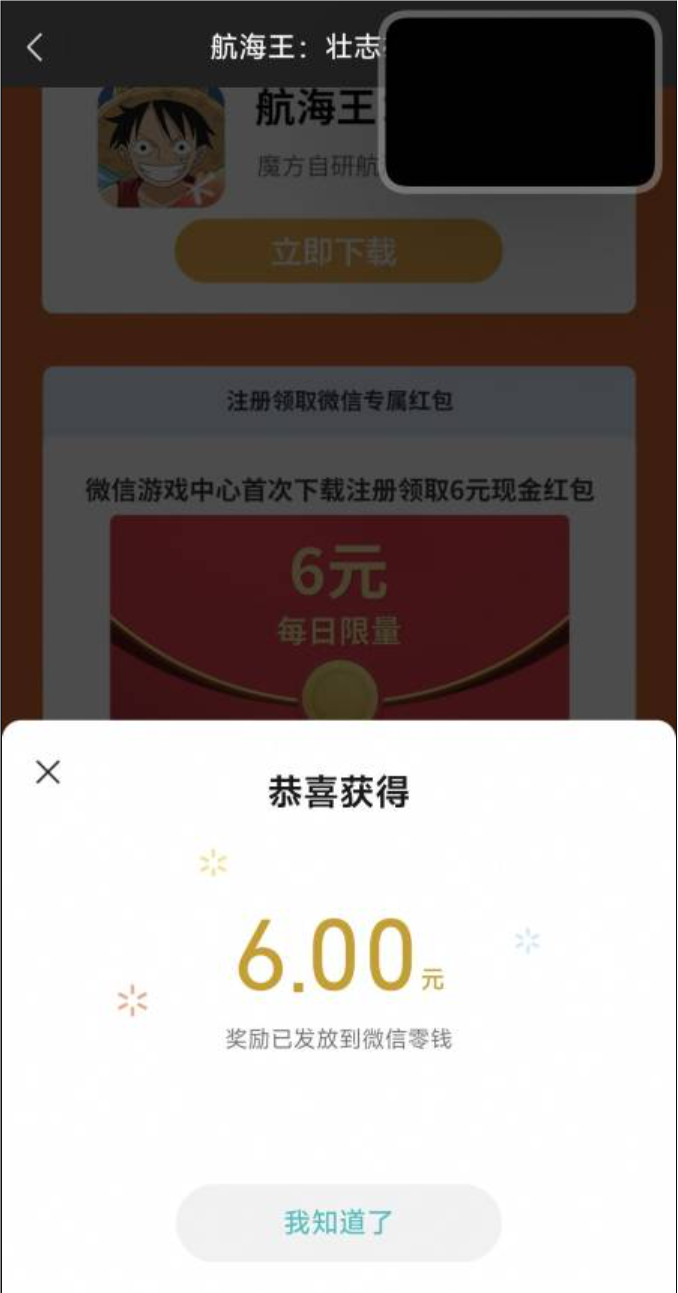Screen dimensions: 678x1293
Task: Confirm by tapping 我知道了
Action: pos(338,1222)
